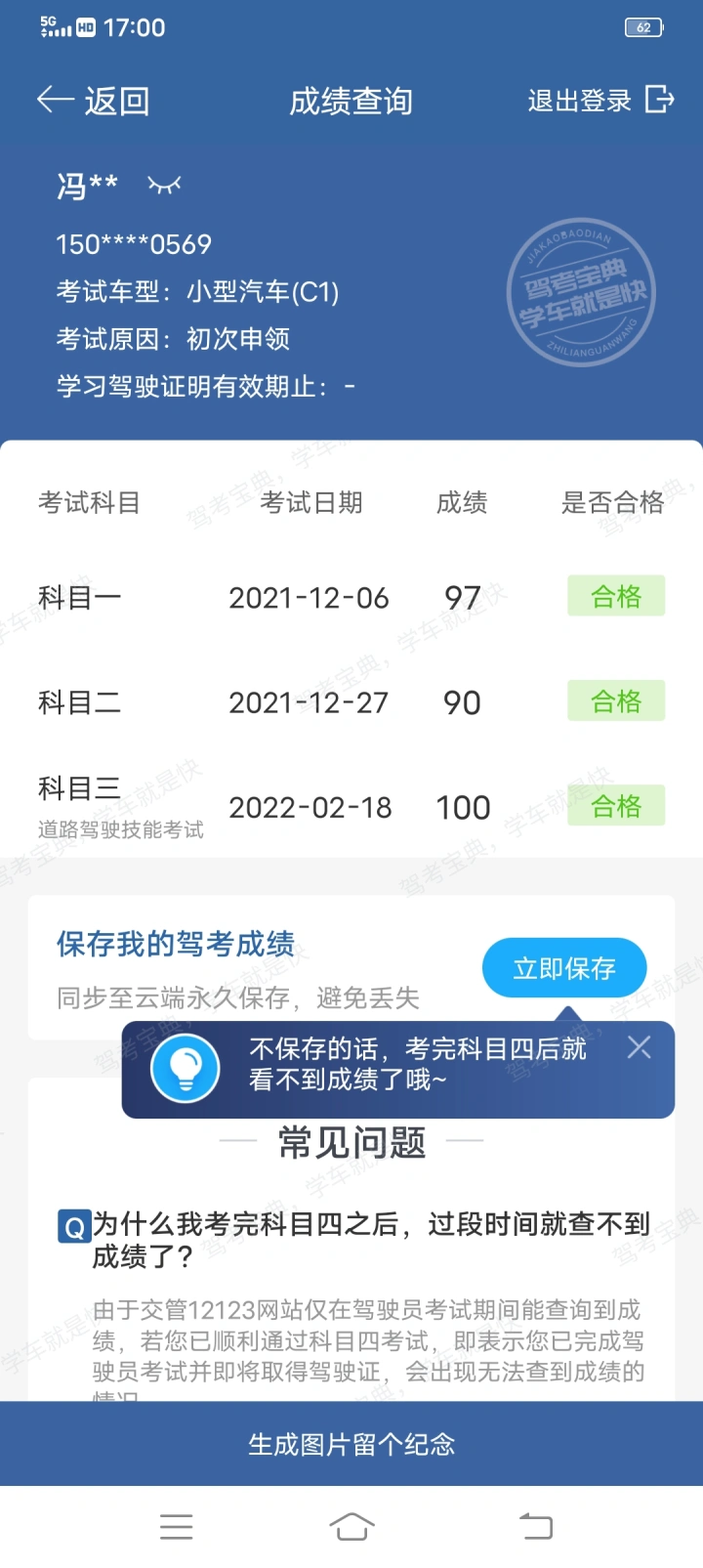Viewport: 703px width, 1568px height.
Task: Tap 立即保存 to save exam scores
Action: point(564,968)
